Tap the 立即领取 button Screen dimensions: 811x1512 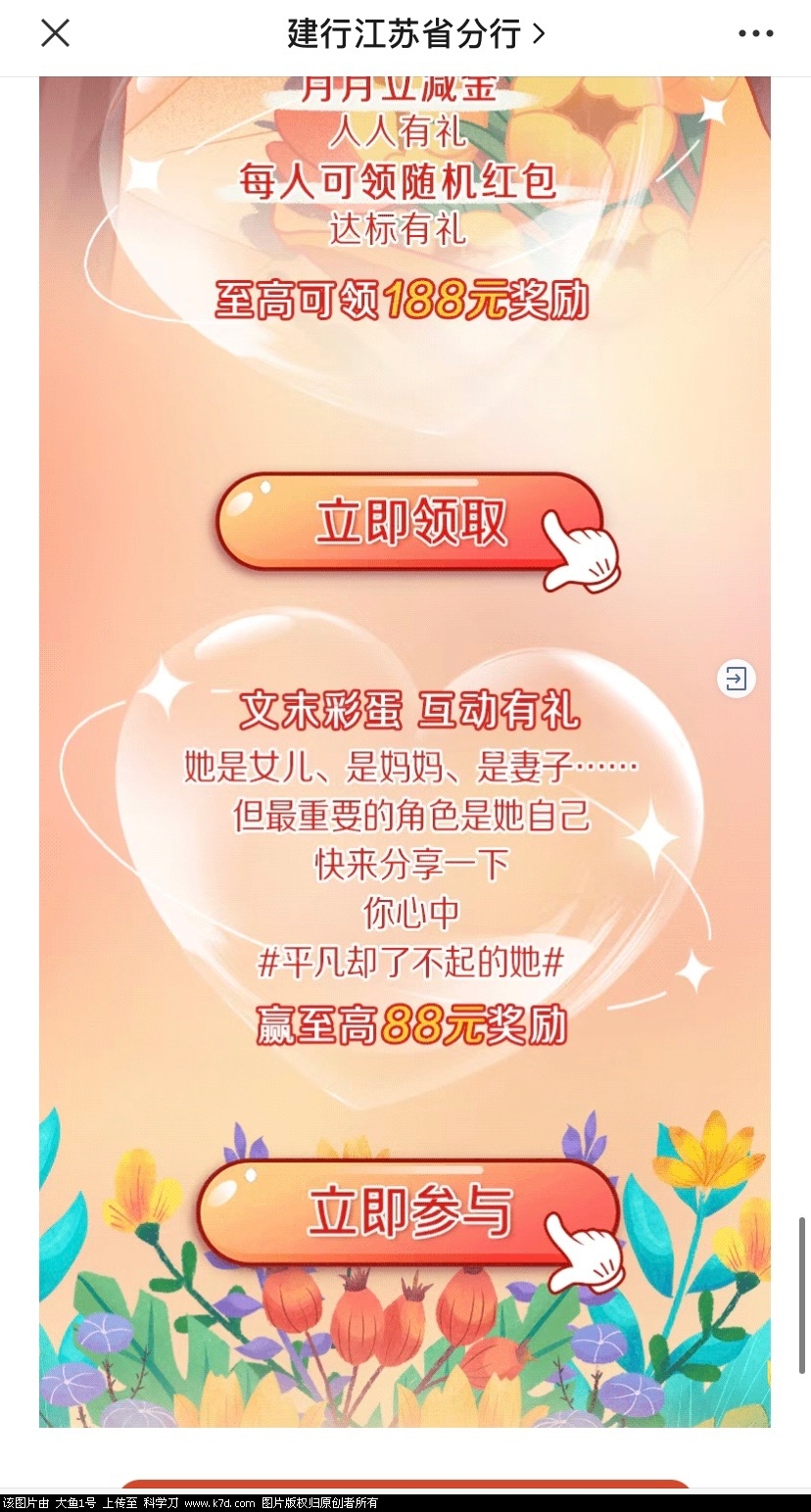[411, 522]
